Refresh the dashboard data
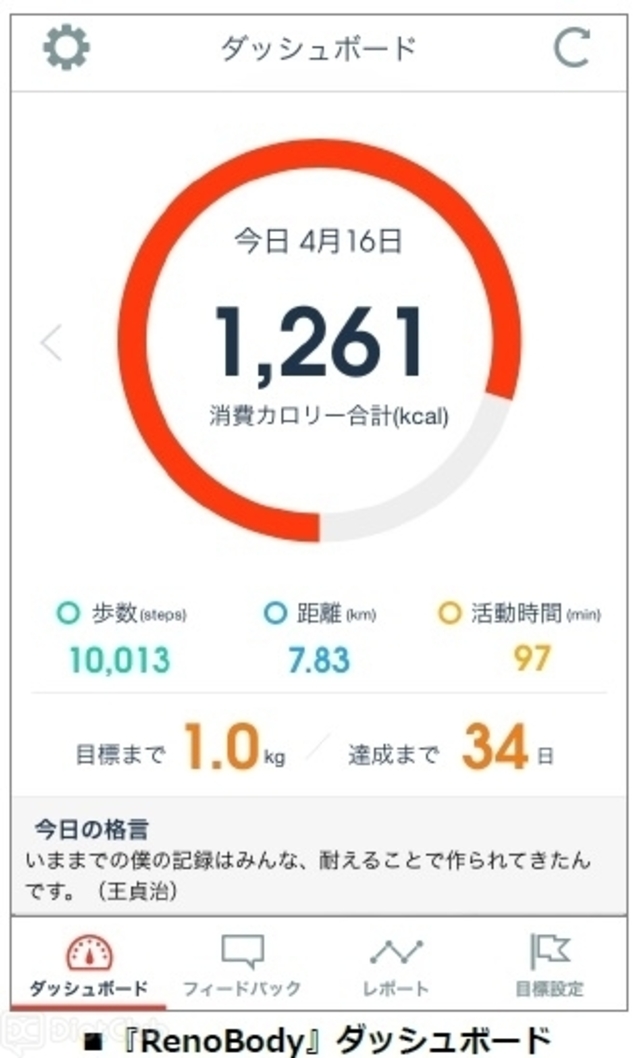The image size is (640, 1058). [x=572, y=48]
